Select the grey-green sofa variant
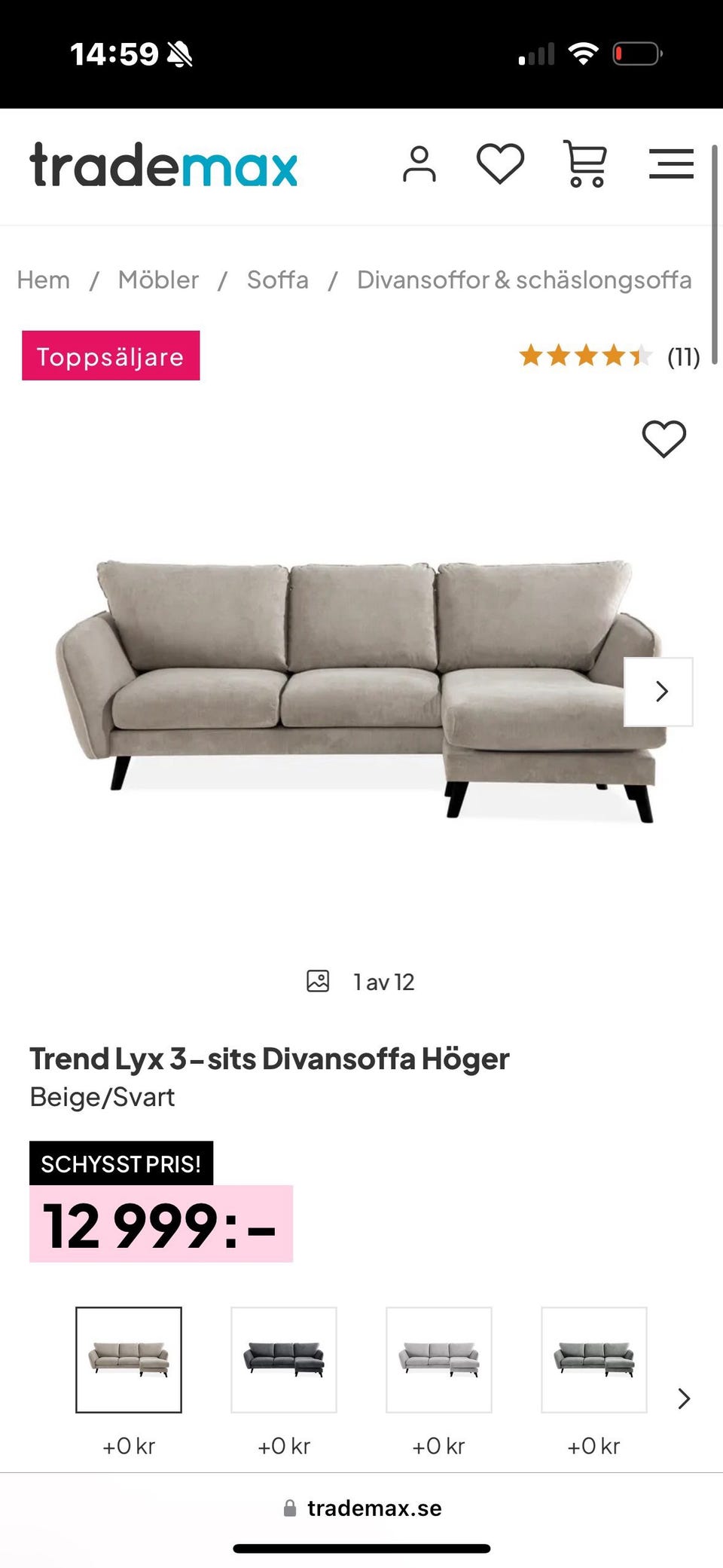This screenshot has width=723, height=1568. point(594,1359)
